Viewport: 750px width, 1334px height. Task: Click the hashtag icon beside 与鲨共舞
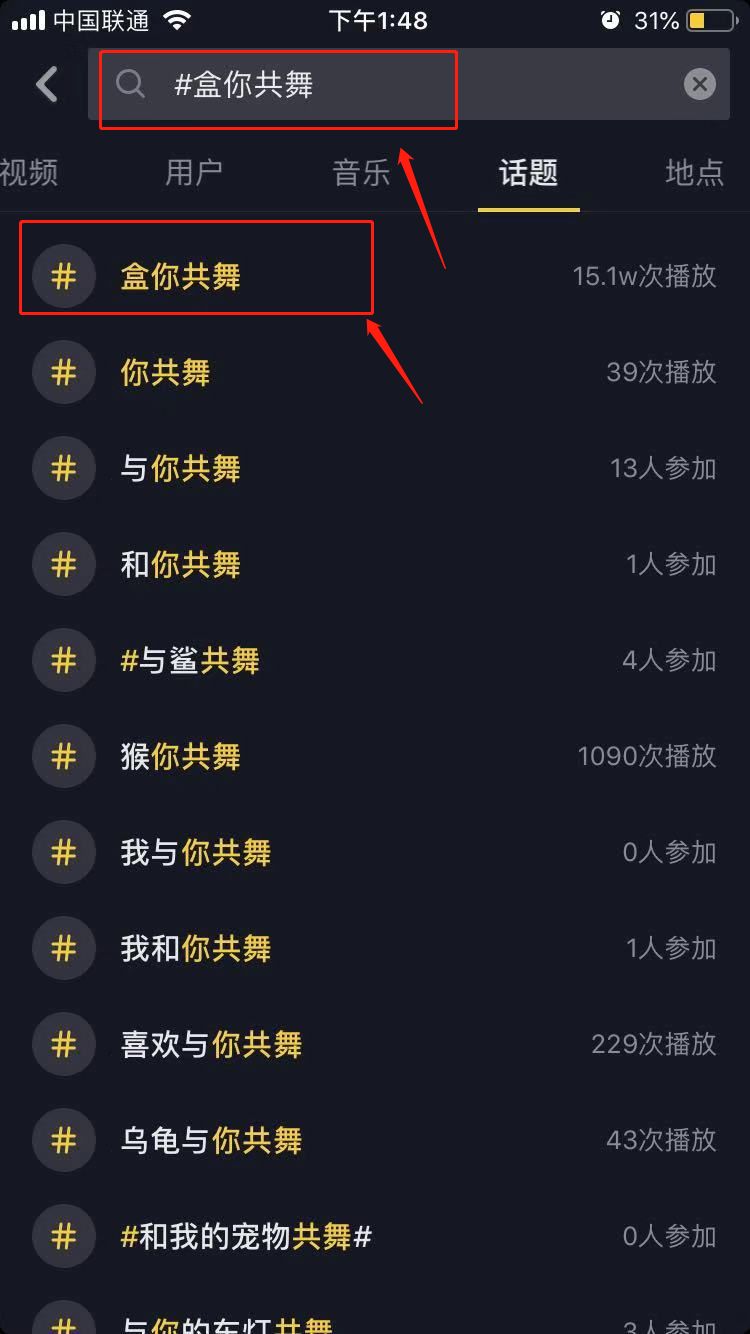63,660
